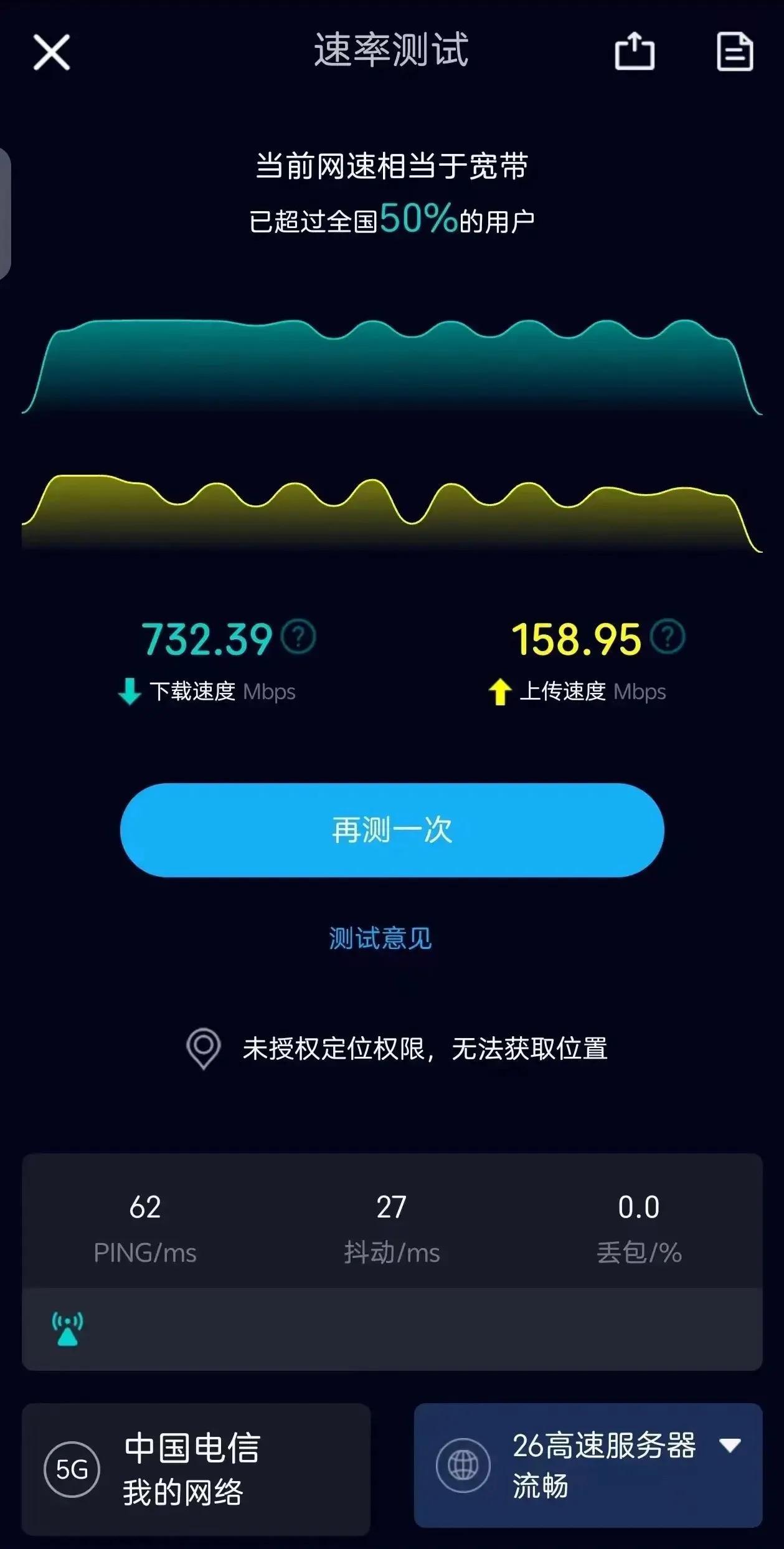Tap the help icon beside upload speed
This screenshot has width=784, height=1549.
click(x=668, y=637)
